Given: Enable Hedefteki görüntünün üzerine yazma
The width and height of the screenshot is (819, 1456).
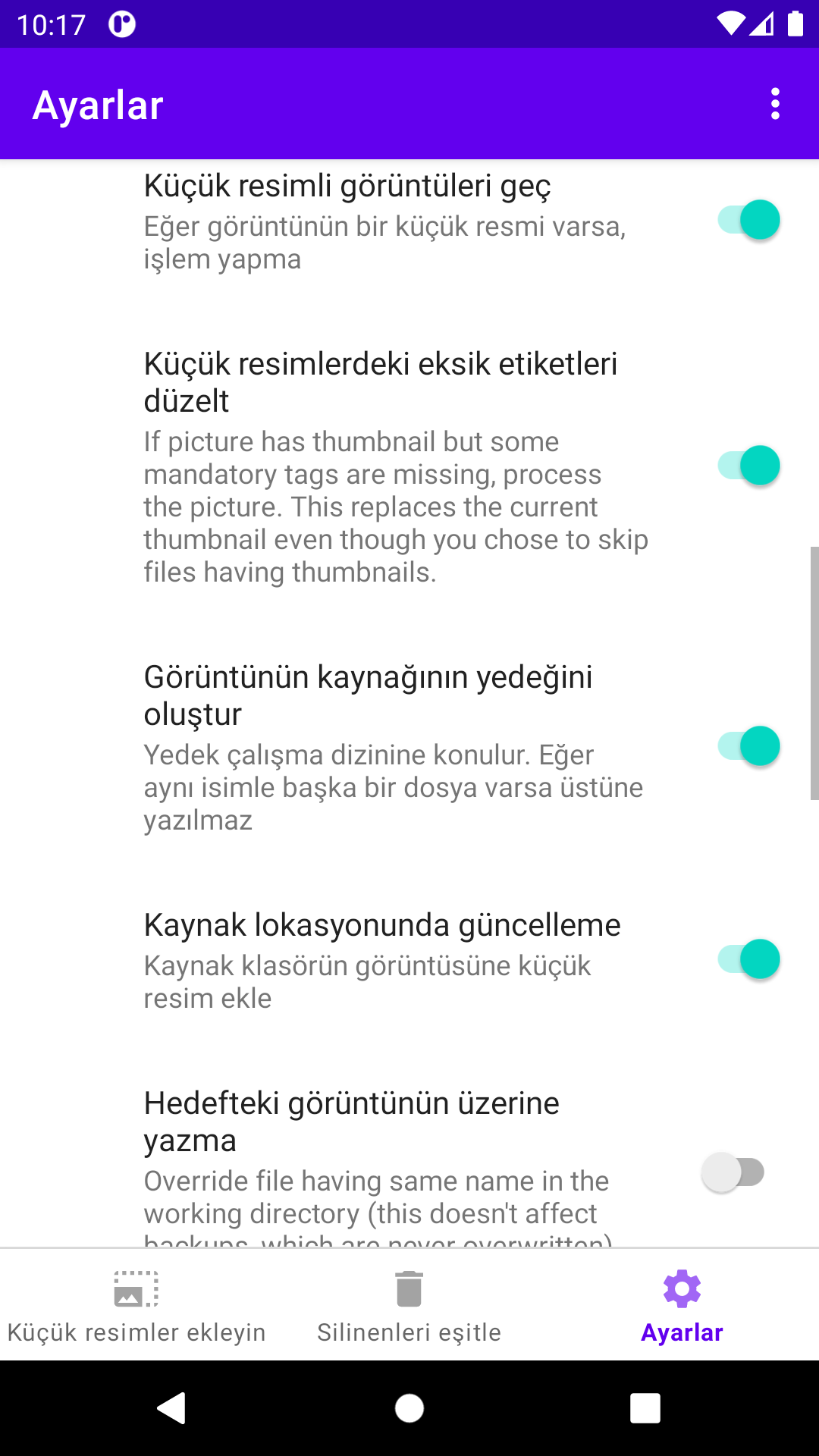Looking at the screenshot, I should 733,1172.
